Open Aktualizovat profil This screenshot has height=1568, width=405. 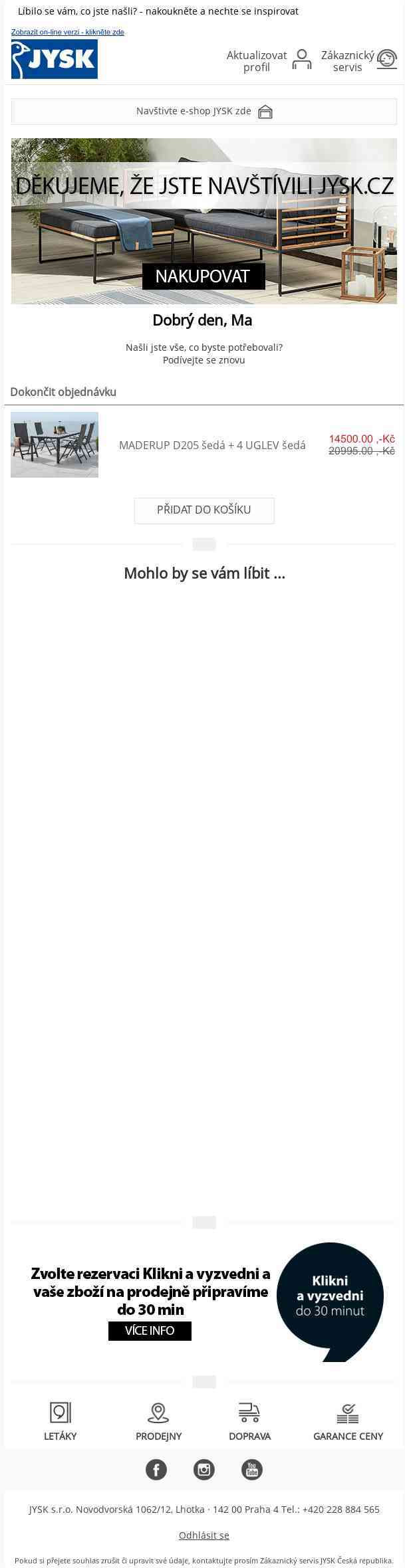(x=268, y=60)
